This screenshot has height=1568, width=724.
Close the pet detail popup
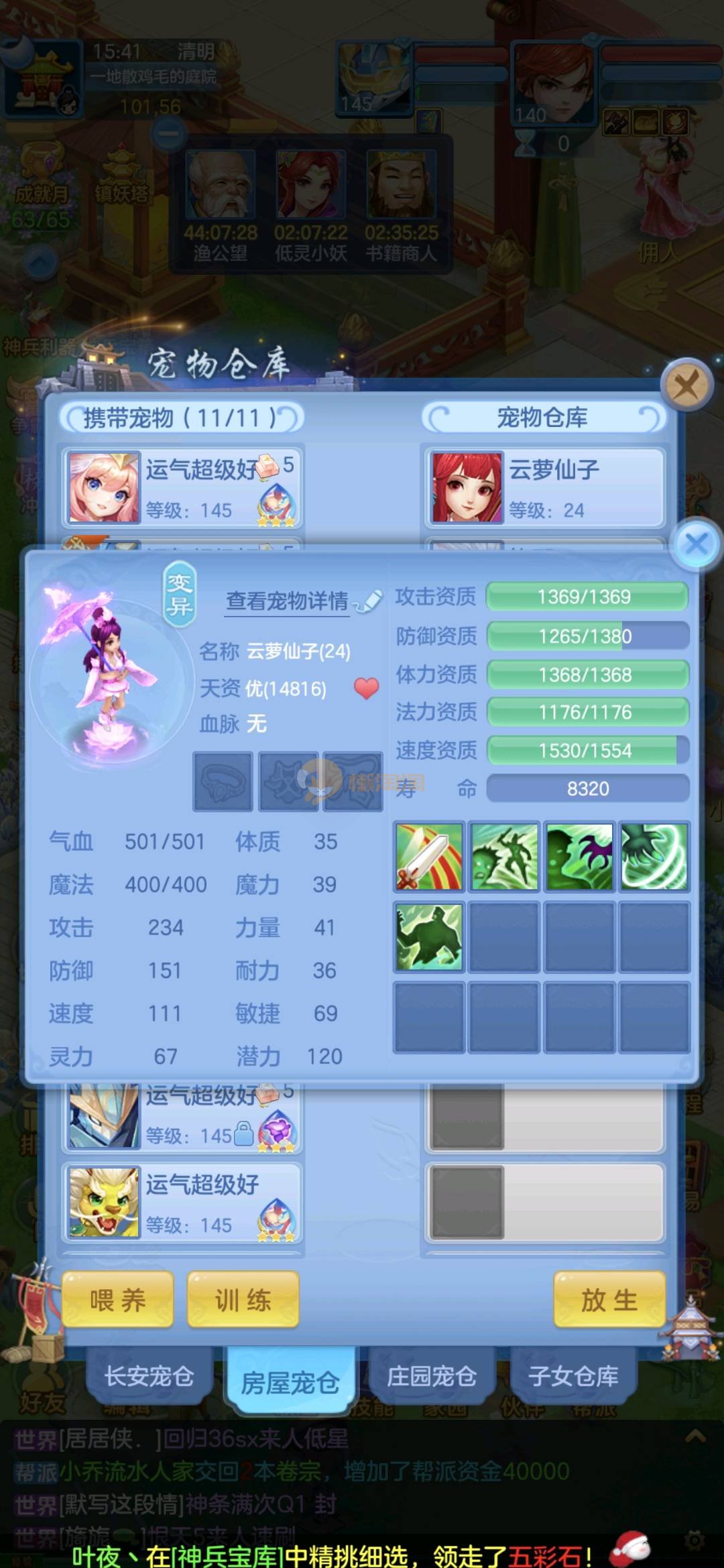coord(697,544)
